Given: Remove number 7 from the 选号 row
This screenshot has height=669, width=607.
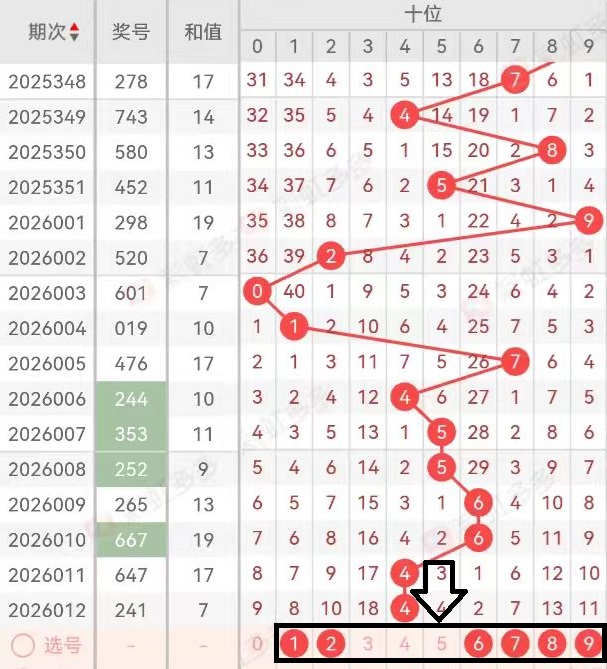Looking at the screenshot, I should (516, 645).
